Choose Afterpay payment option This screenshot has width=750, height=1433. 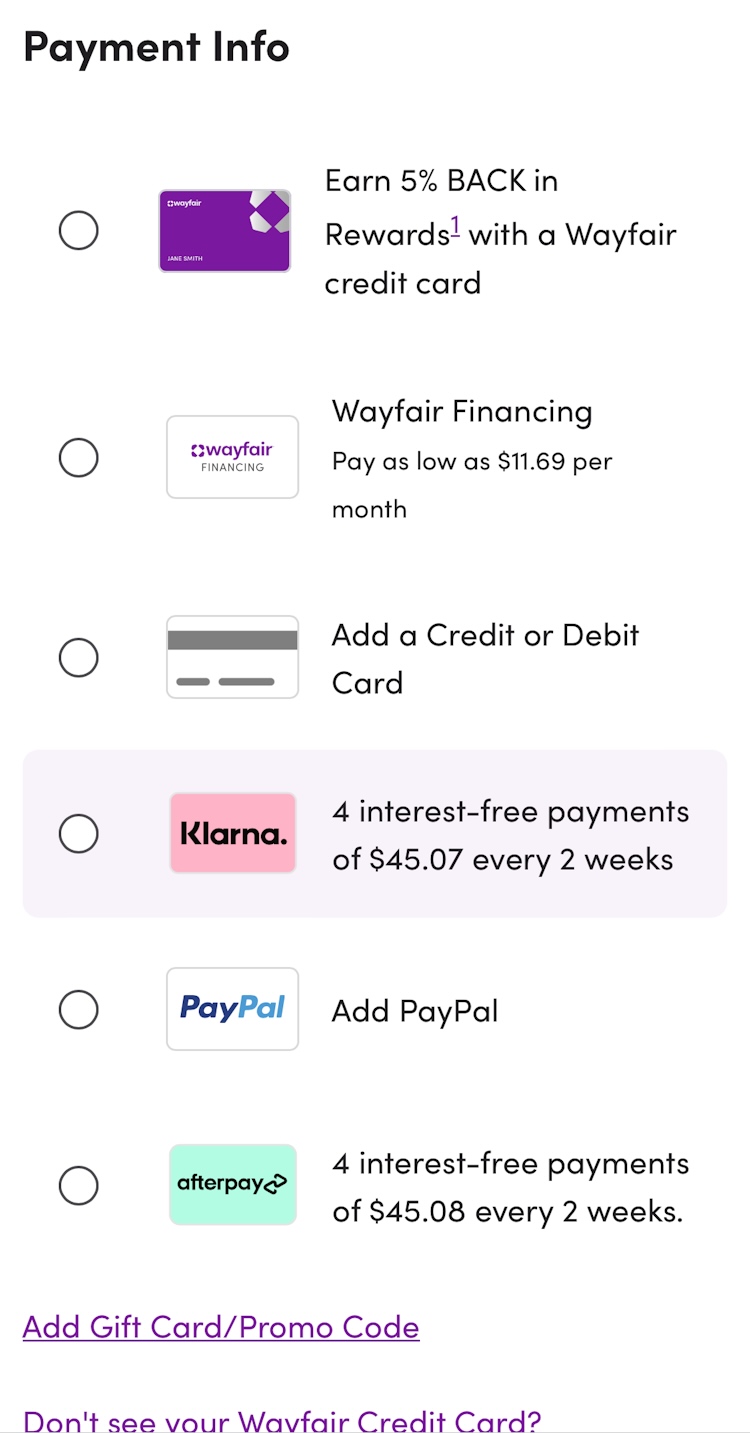[78, 1186]
